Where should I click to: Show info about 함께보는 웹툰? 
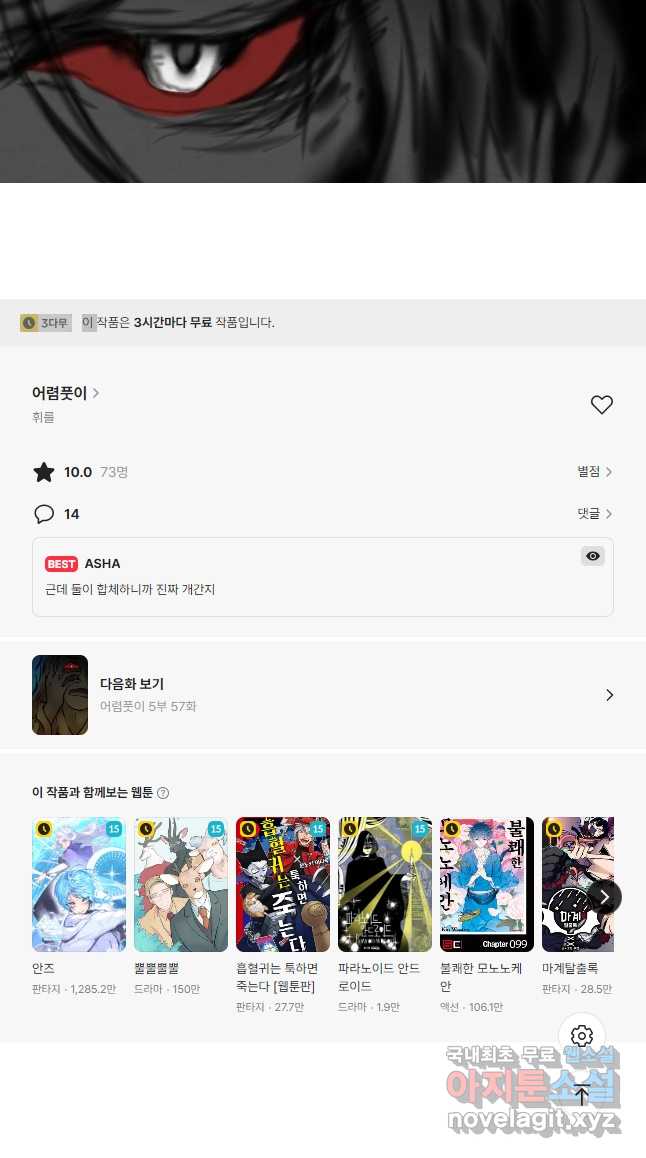[163, 793]
